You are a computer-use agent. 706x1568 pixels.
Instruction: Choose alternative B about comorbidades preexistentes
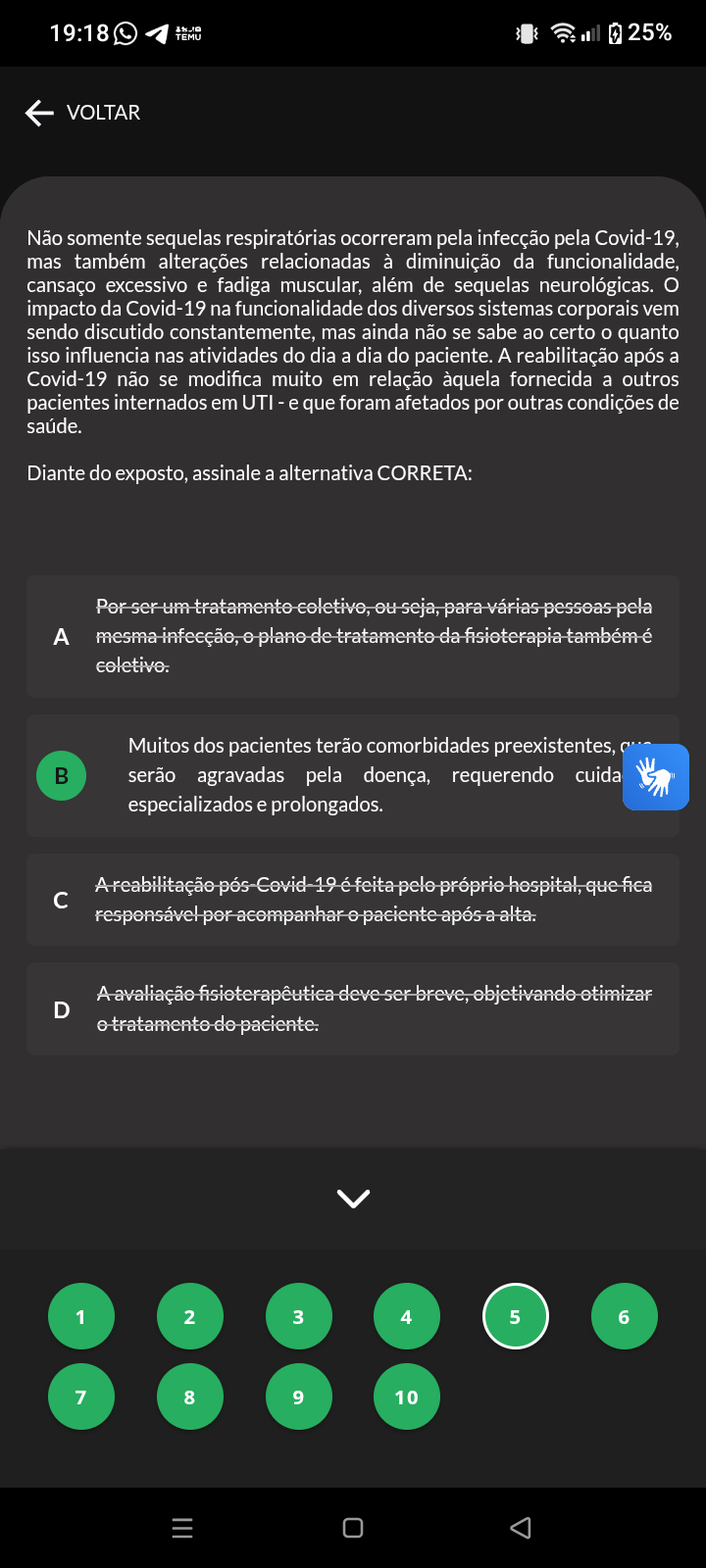click(x=353, y=775)
